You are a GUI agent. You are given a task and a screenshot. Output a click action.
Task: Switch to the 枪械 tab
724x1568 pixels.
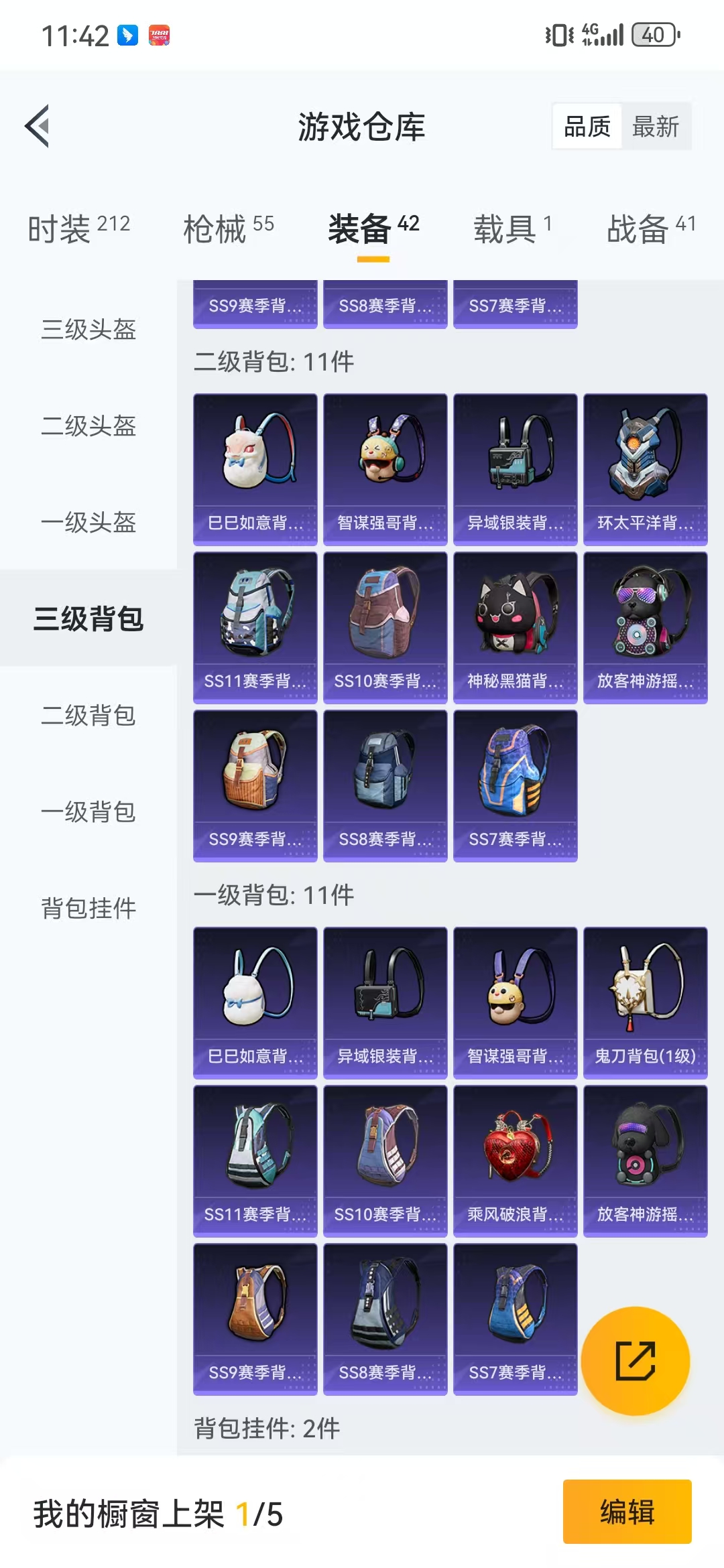point(229,229)
